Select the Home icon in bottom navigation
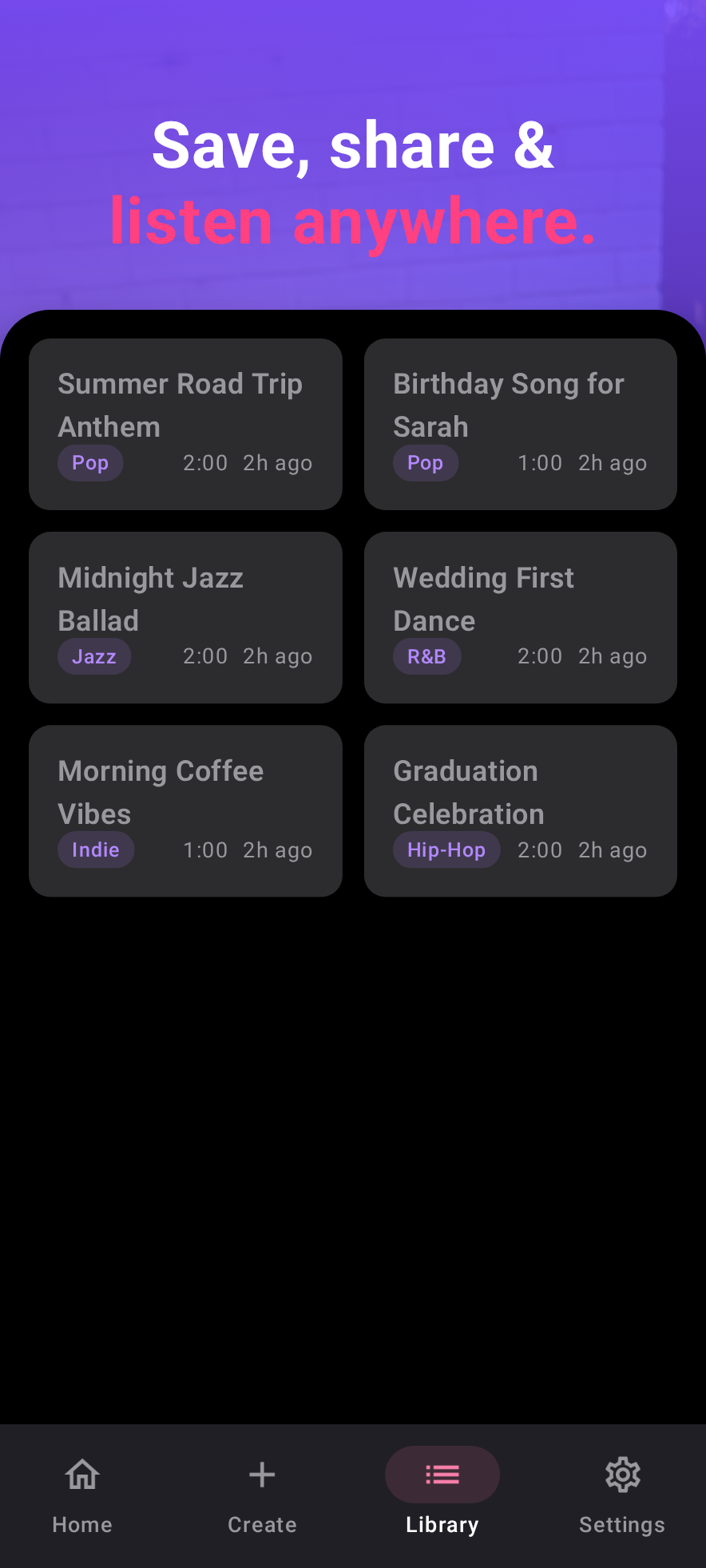This screenshot has height=1568, width=706. 82,1474
